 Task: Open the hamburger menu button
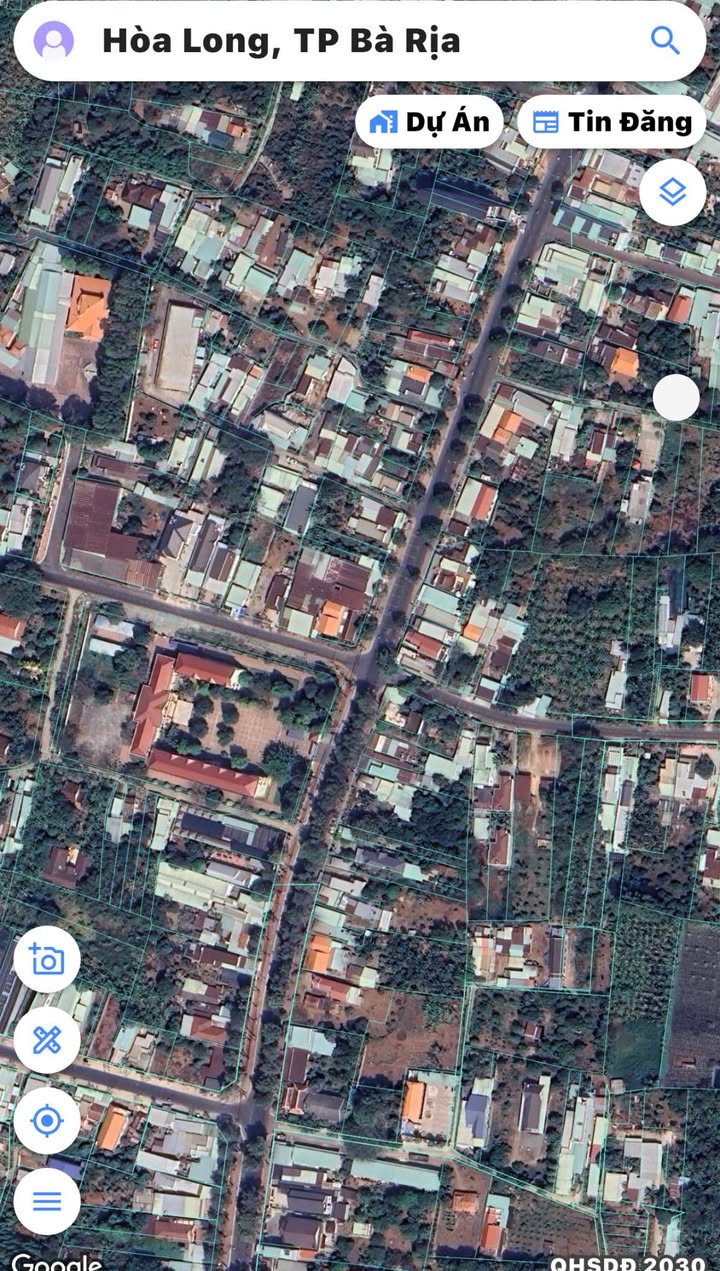(47, 1201)
